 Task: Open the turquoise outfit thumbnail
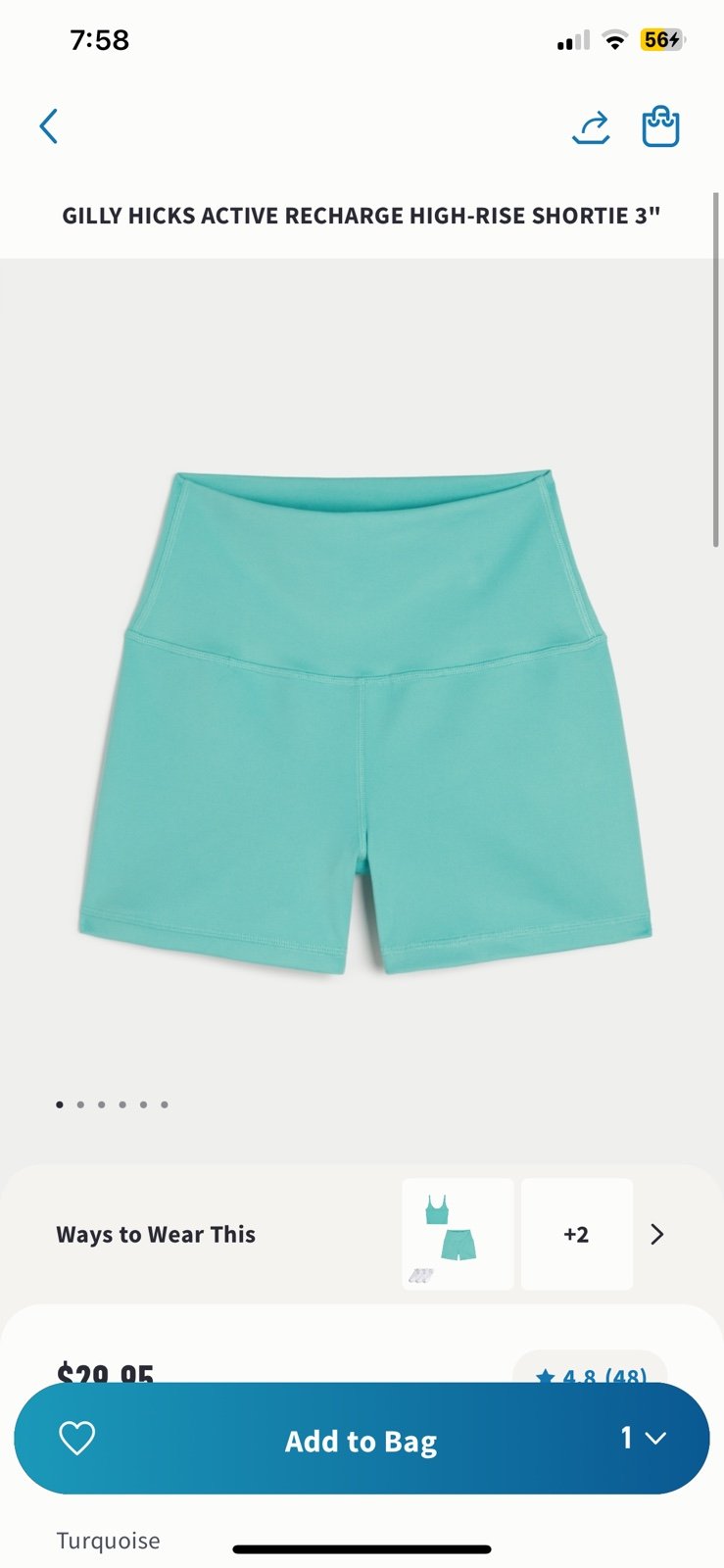coord(458,1234)
